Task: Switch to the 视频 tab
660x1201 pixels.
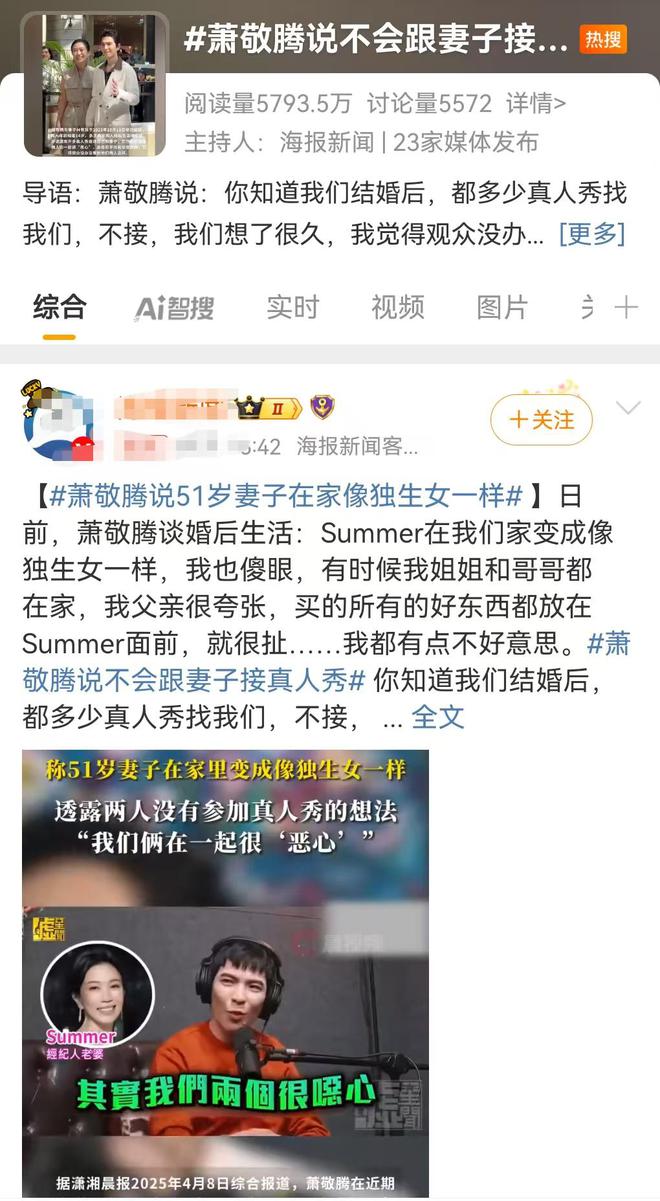Action: coord(397,307)
